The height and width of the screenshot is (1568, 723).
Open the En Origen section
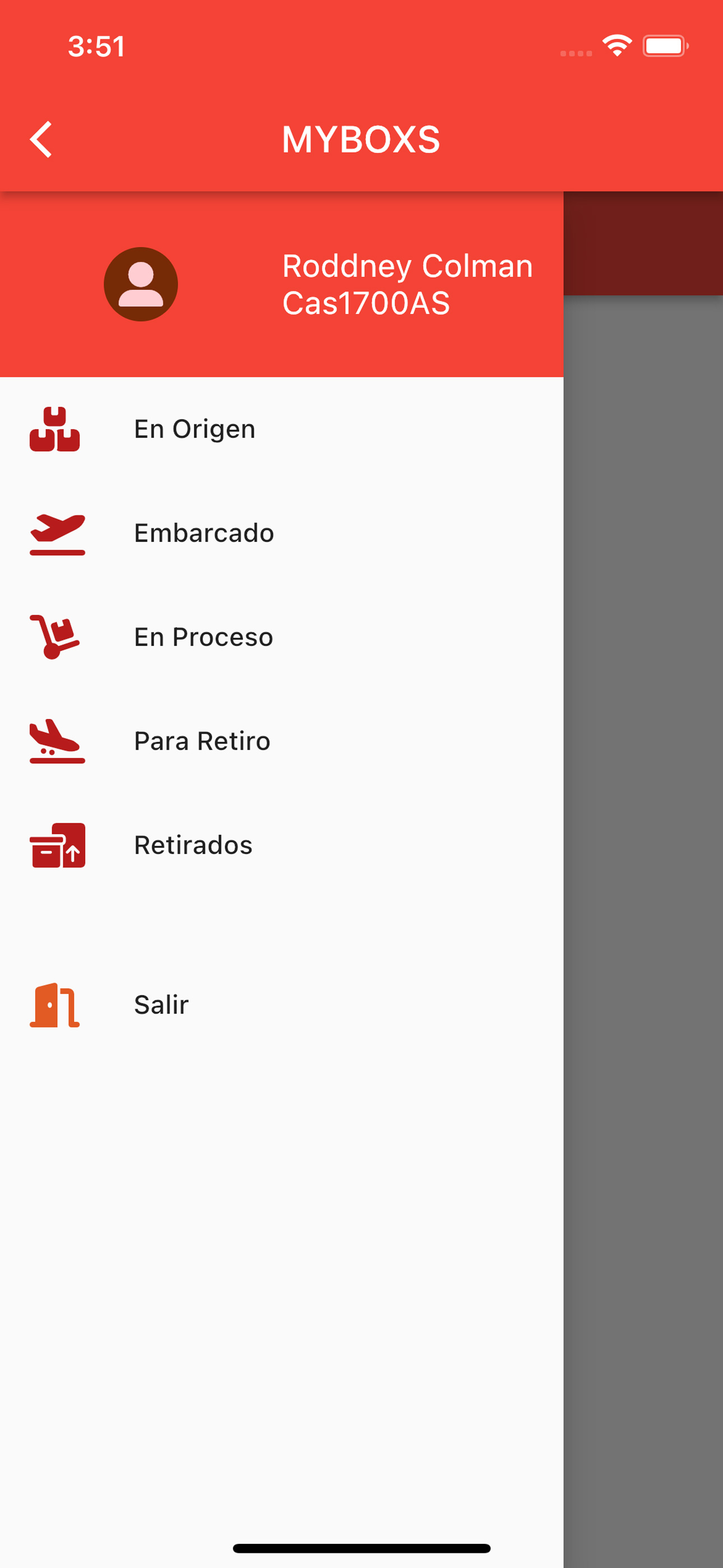(x=282, y=429)
